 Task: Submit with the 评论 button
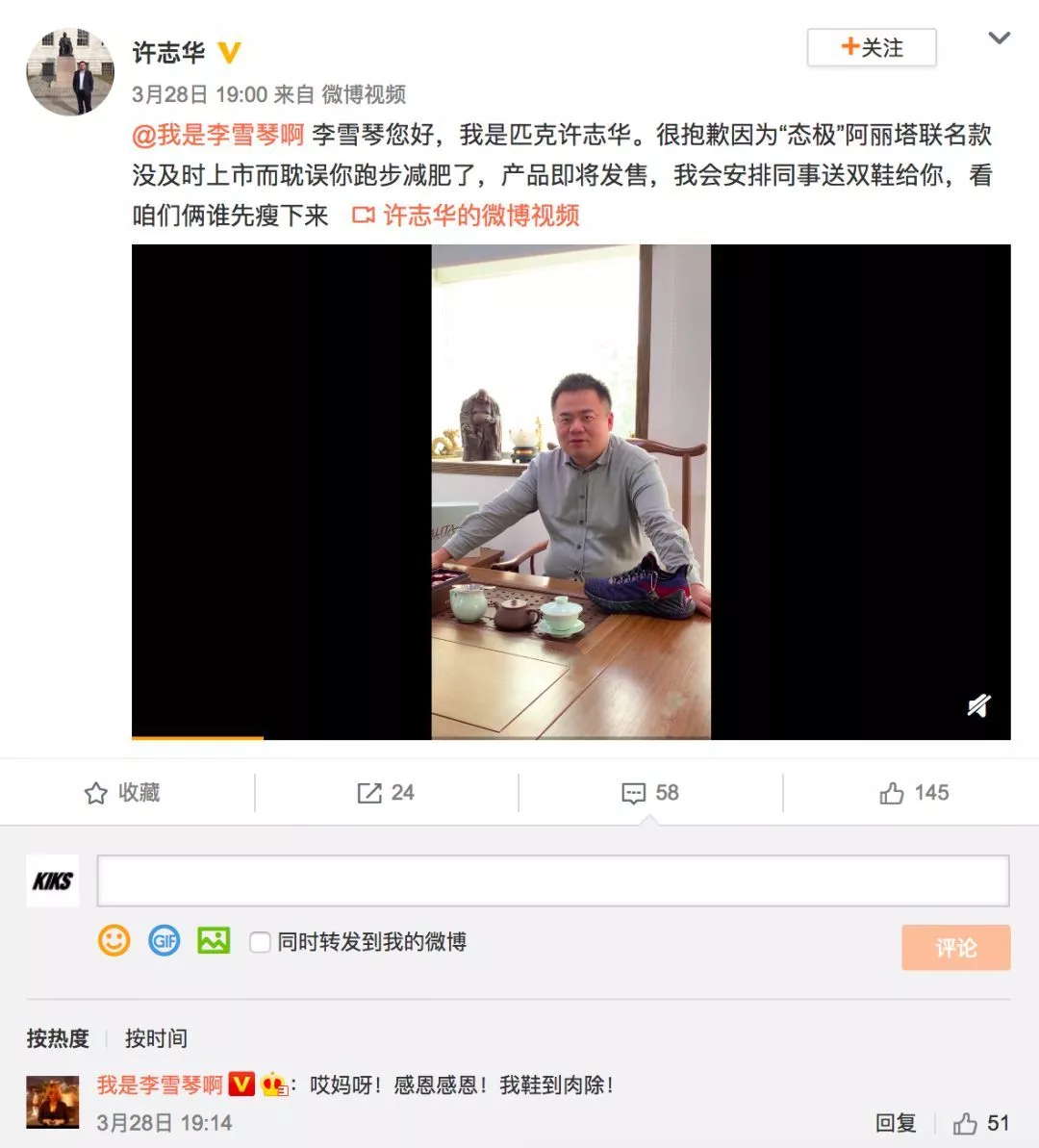[955, 948]
